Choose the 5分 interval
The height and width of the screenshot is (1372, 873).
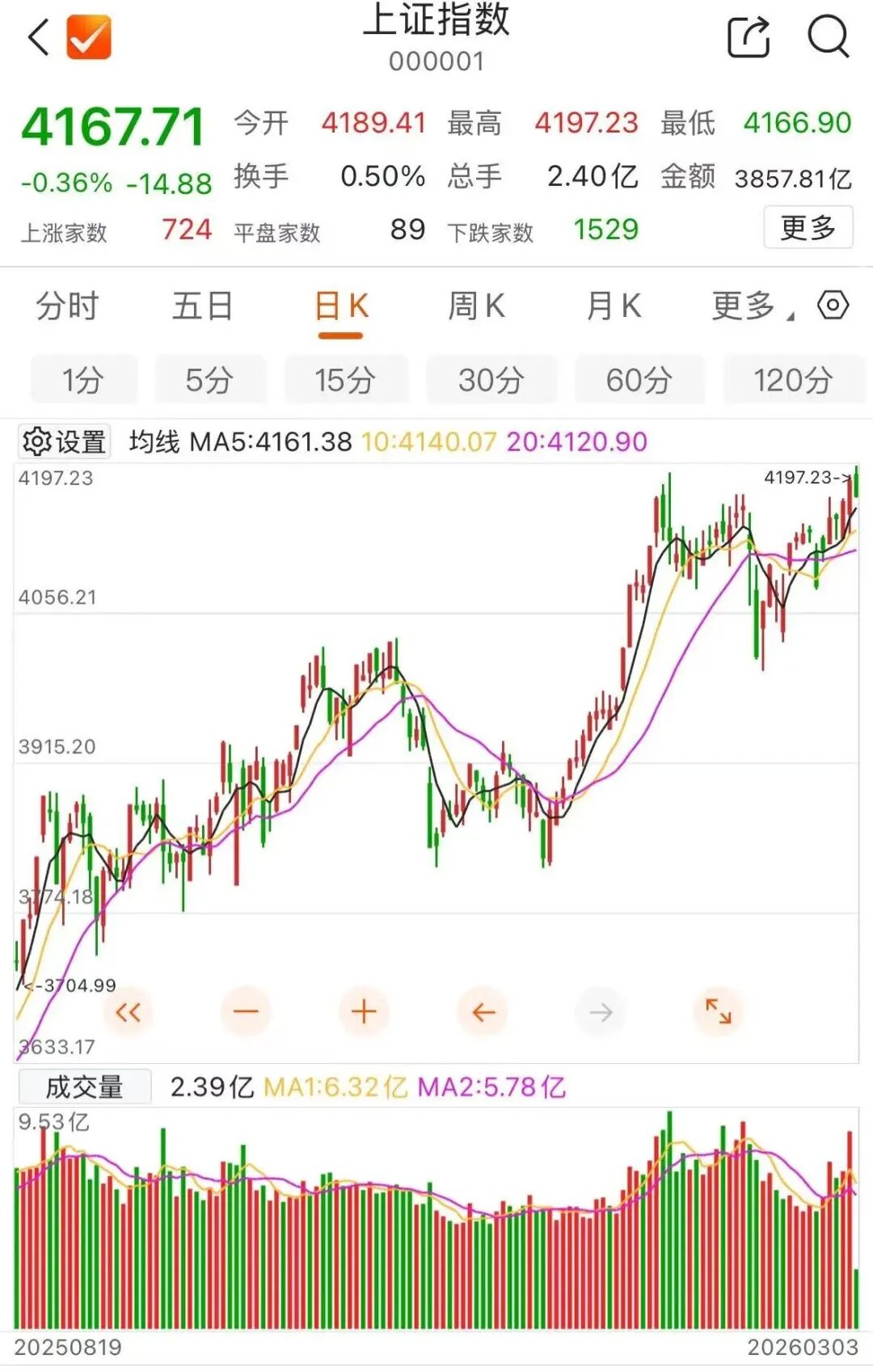pos(209,379)
